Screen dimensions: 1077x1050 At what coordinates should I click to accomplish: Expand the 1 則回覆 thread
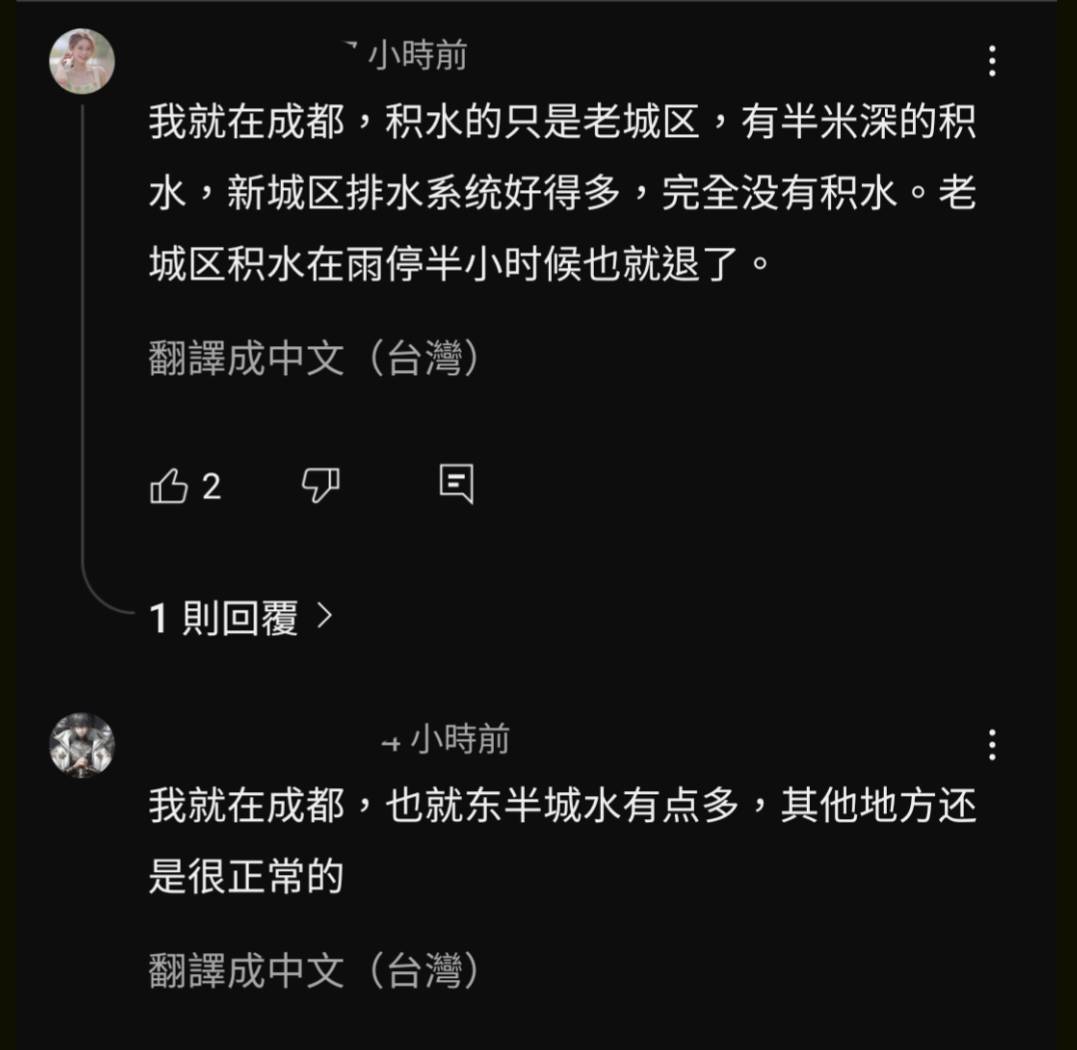(x=240, y=618)
